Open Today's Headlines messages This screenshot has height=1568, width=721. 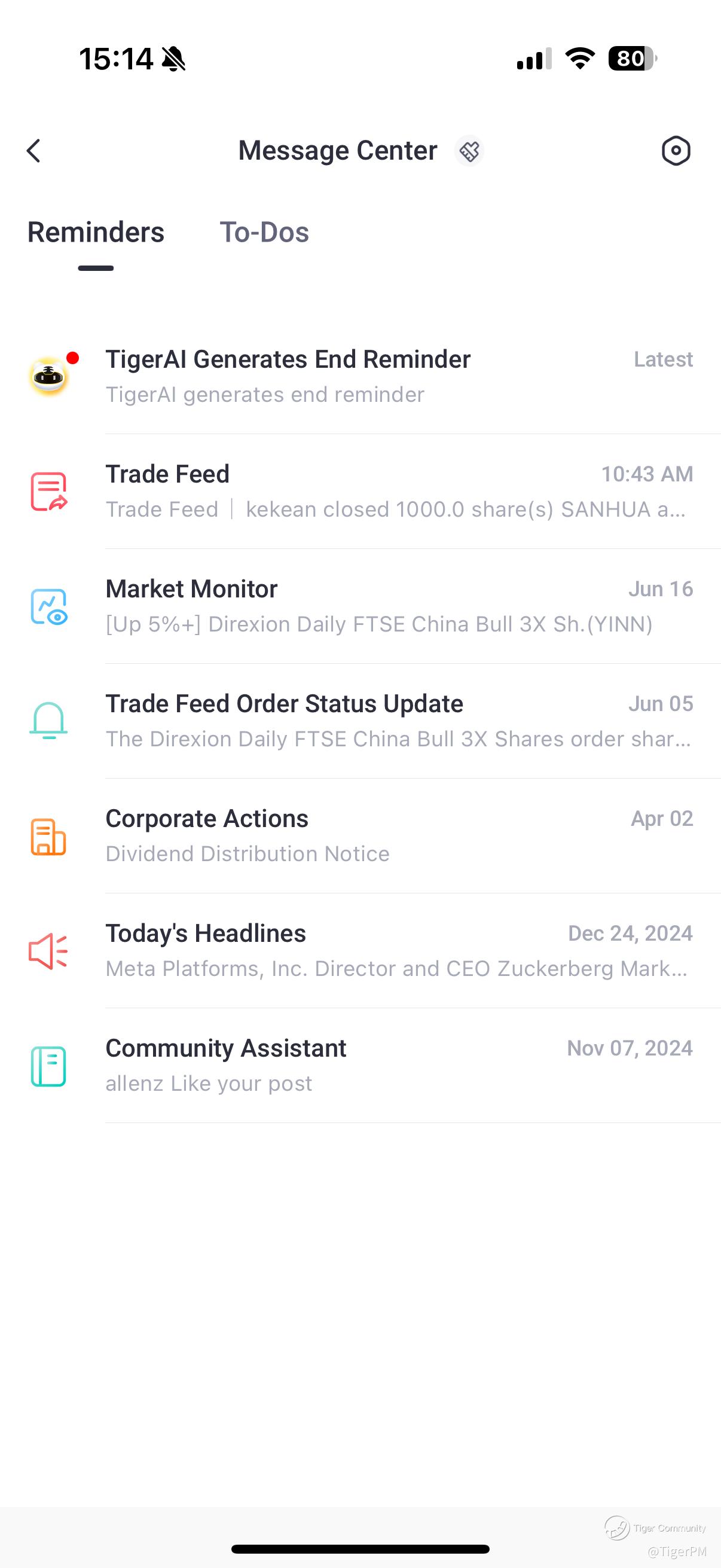tap(360, 951)
